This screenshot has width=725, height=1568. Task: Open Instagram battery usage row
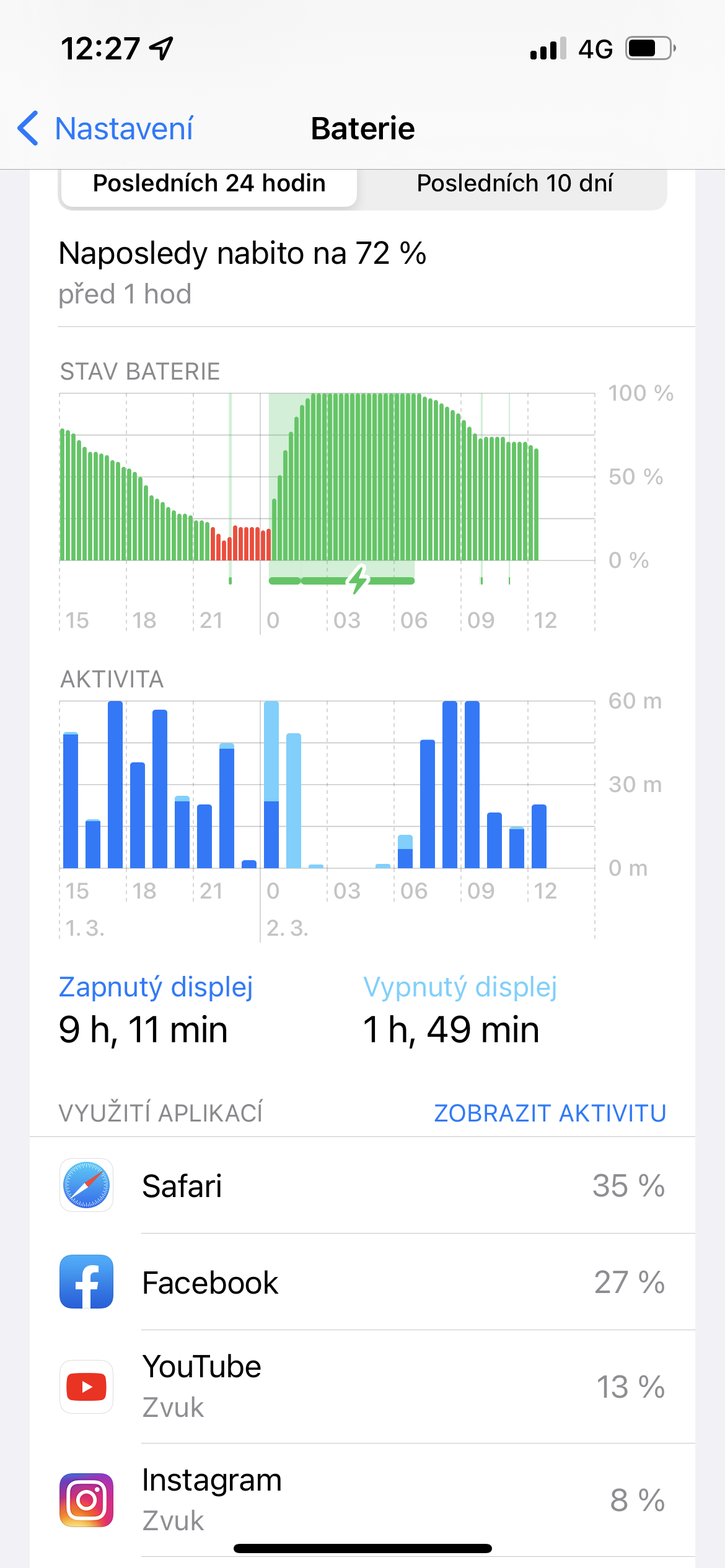pyautogui.click(x=362, y=1499)
